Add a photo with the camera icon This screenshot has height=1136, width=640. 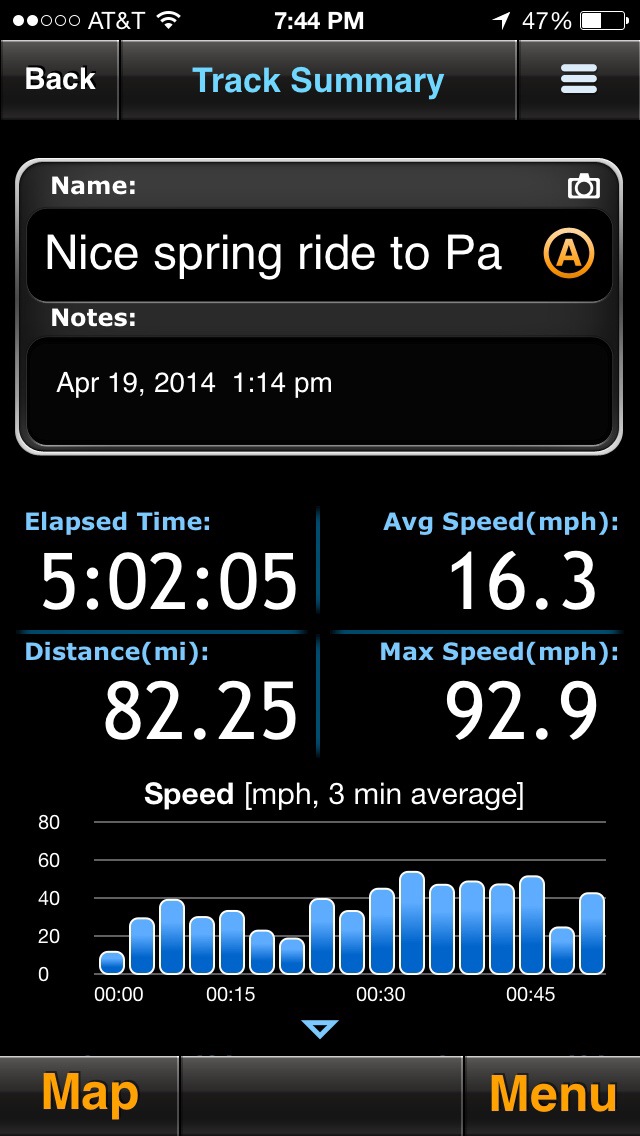point(583,186)
